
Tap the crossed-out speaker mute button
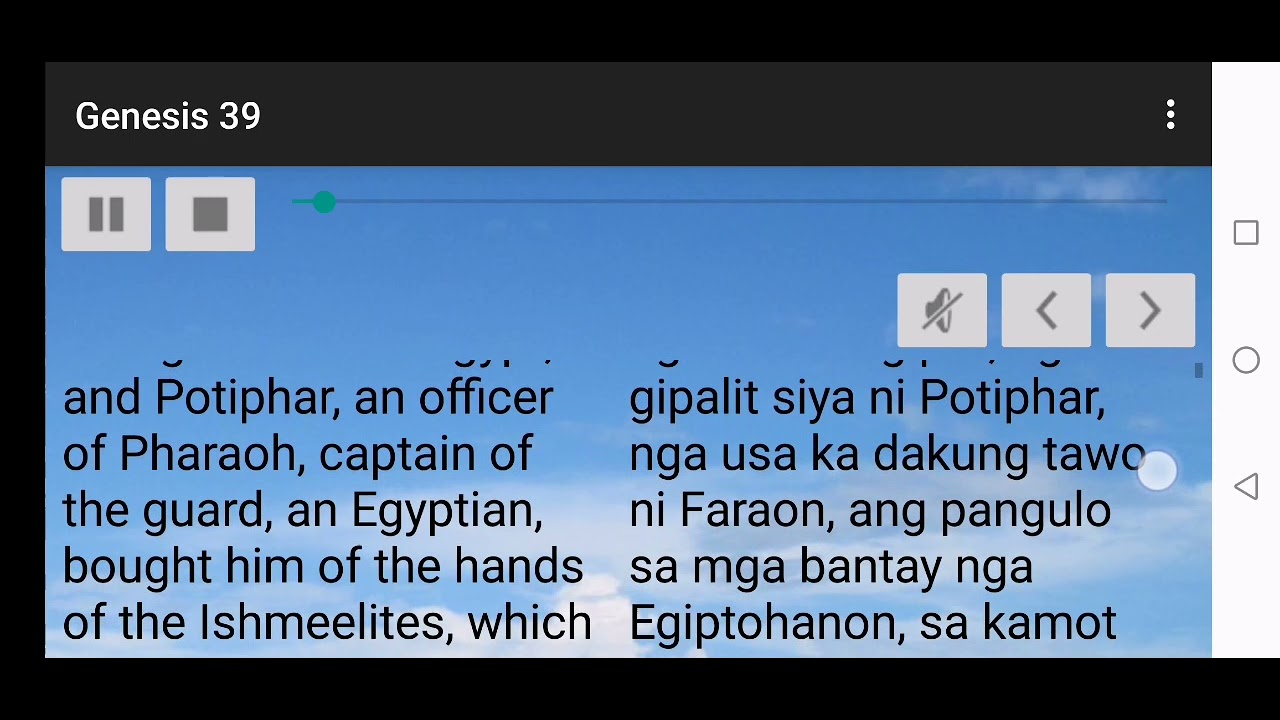tap(941, 311)
